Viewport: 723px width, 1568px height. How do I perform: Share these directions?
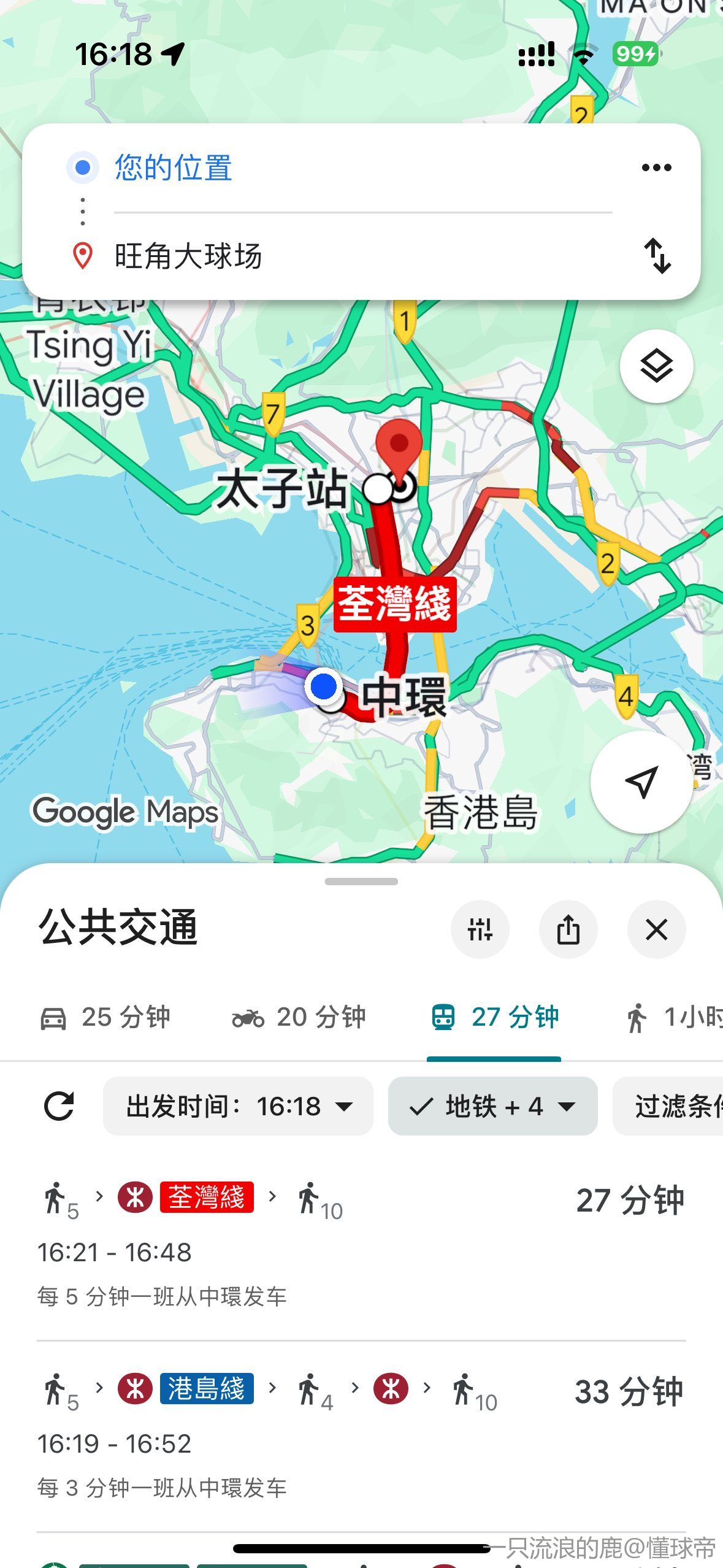[568, 929]
